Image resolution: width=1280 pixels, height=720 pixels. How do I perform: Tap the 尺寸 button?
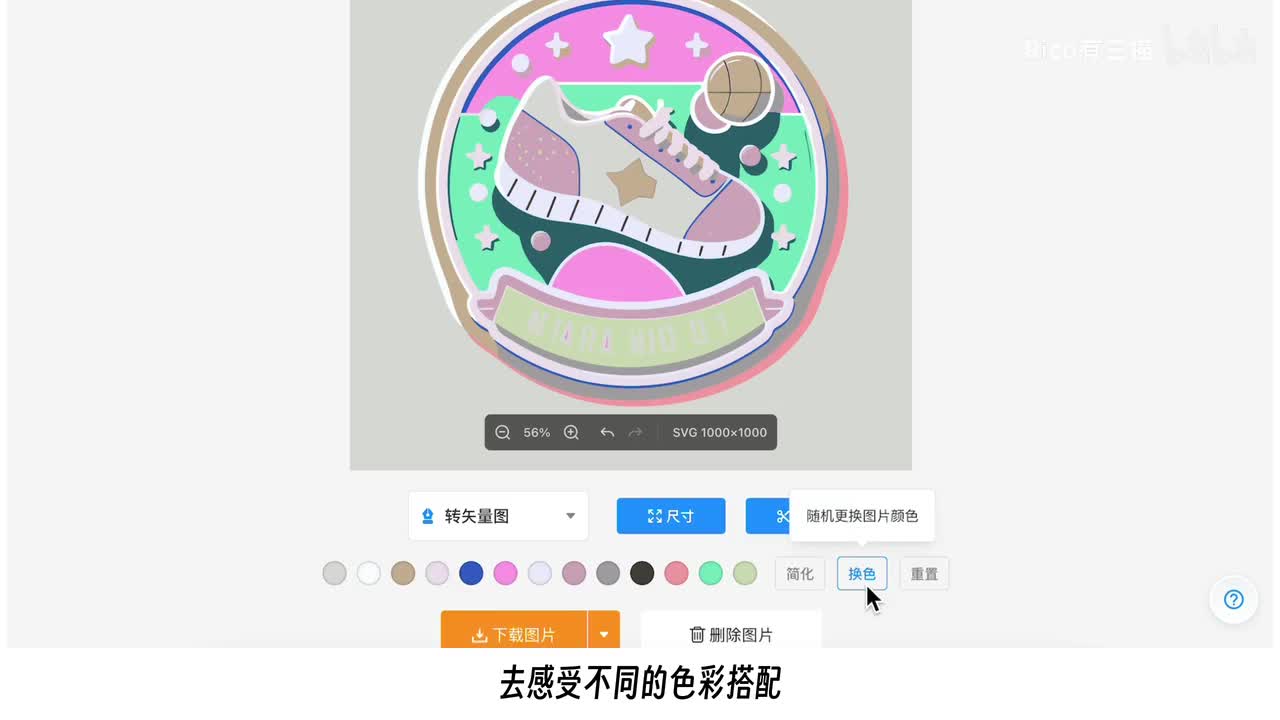(670, 516)
